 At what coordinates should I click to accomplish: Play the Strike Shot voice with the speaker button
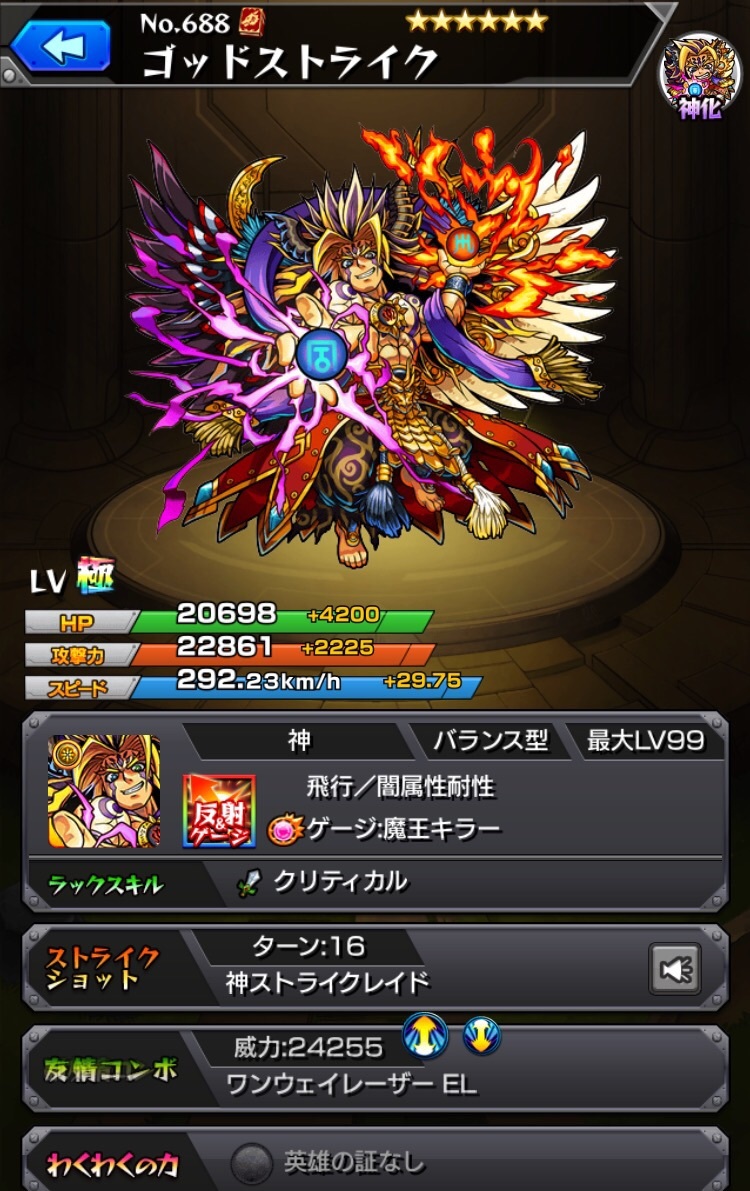pos(674,969)
